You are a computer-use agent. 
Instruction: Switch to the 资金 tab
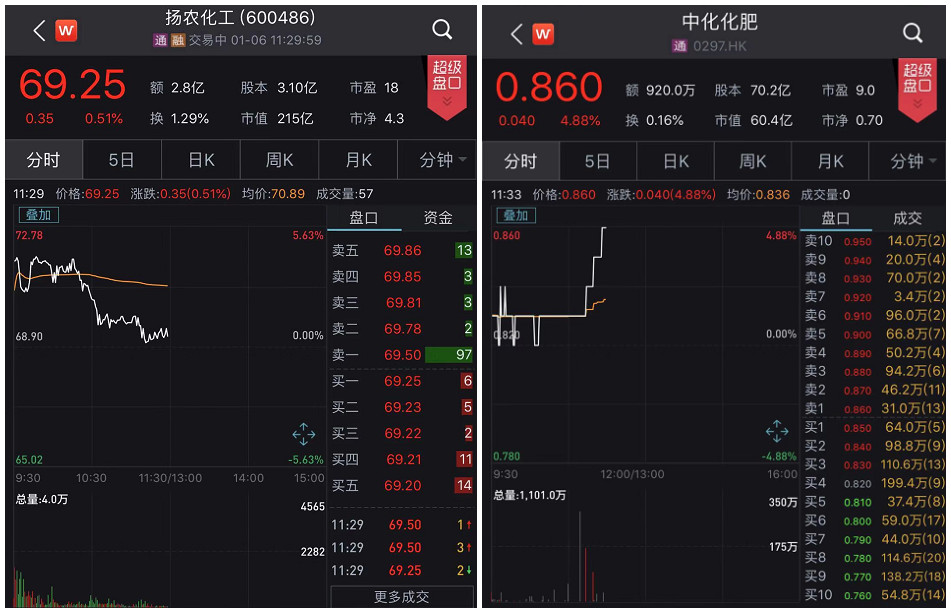tap(438, 217)
